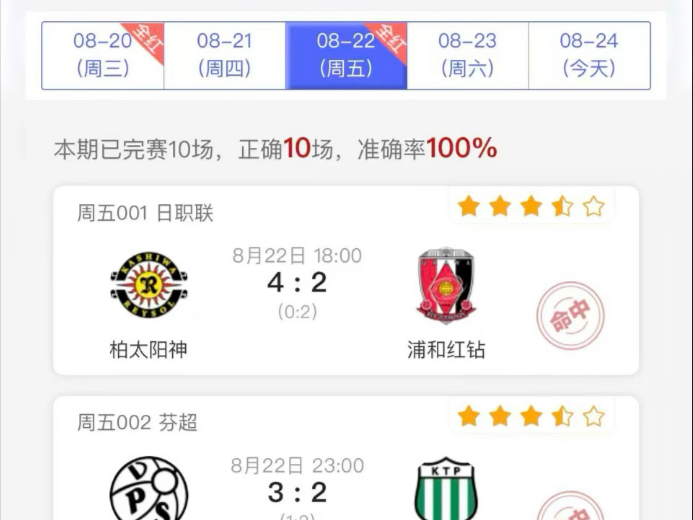Select the 08-21 (周四) date tab
693x520 pixels.
click(x=224, y=55)
